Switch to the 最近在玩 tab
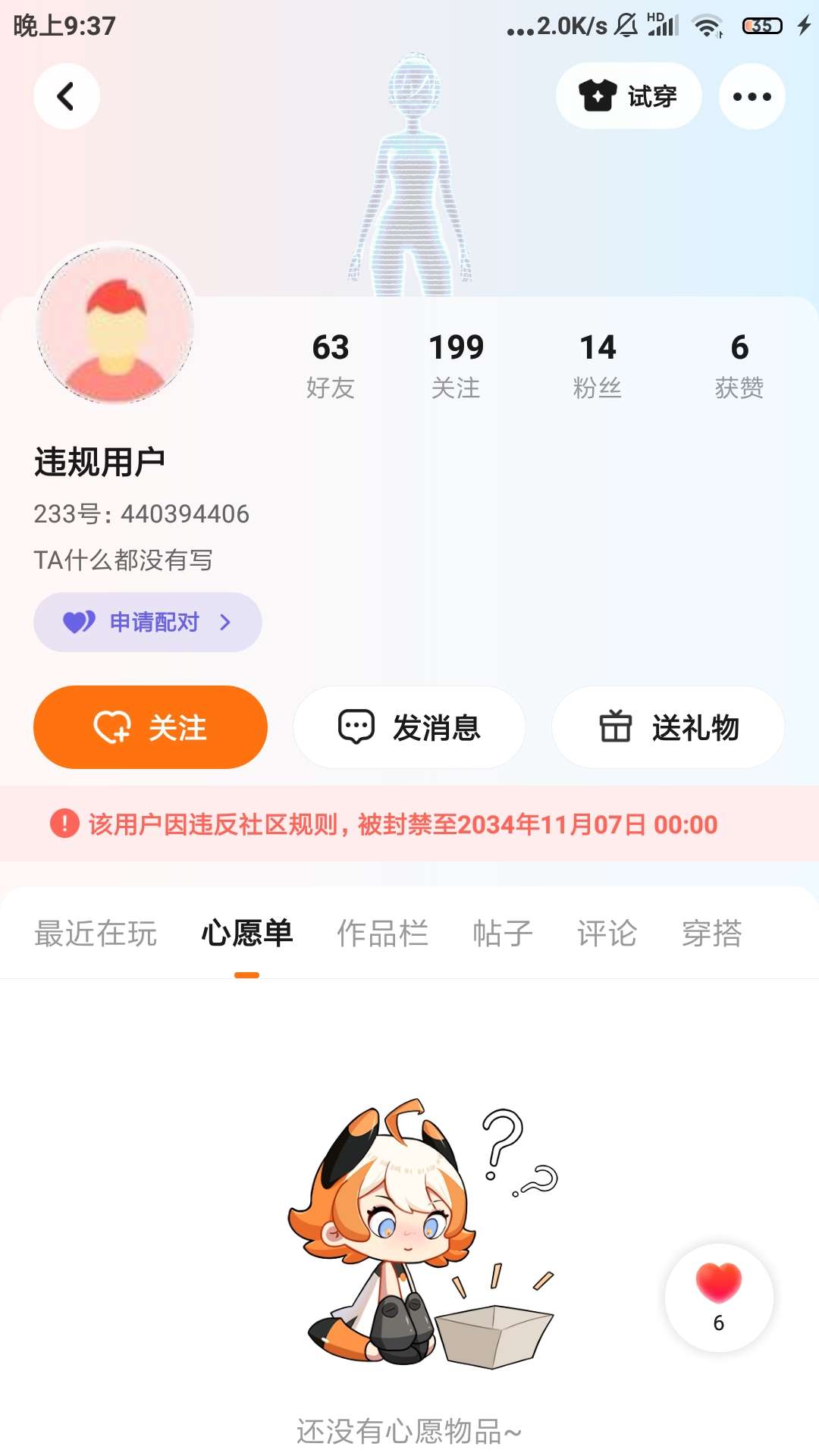 point(96,934)
